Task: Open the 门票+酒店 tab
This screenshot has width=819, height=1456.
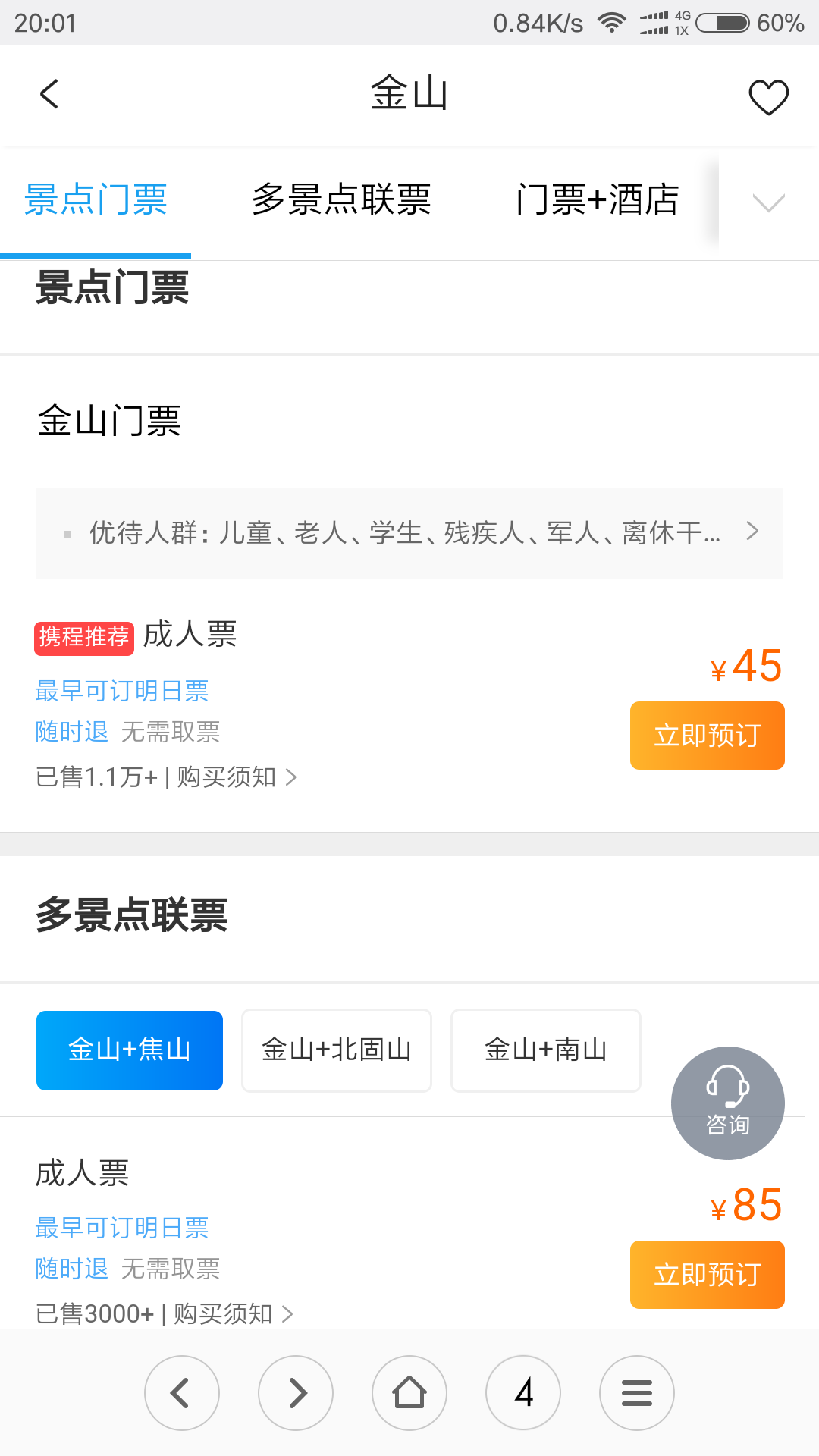Action: (x=598, y=200)
